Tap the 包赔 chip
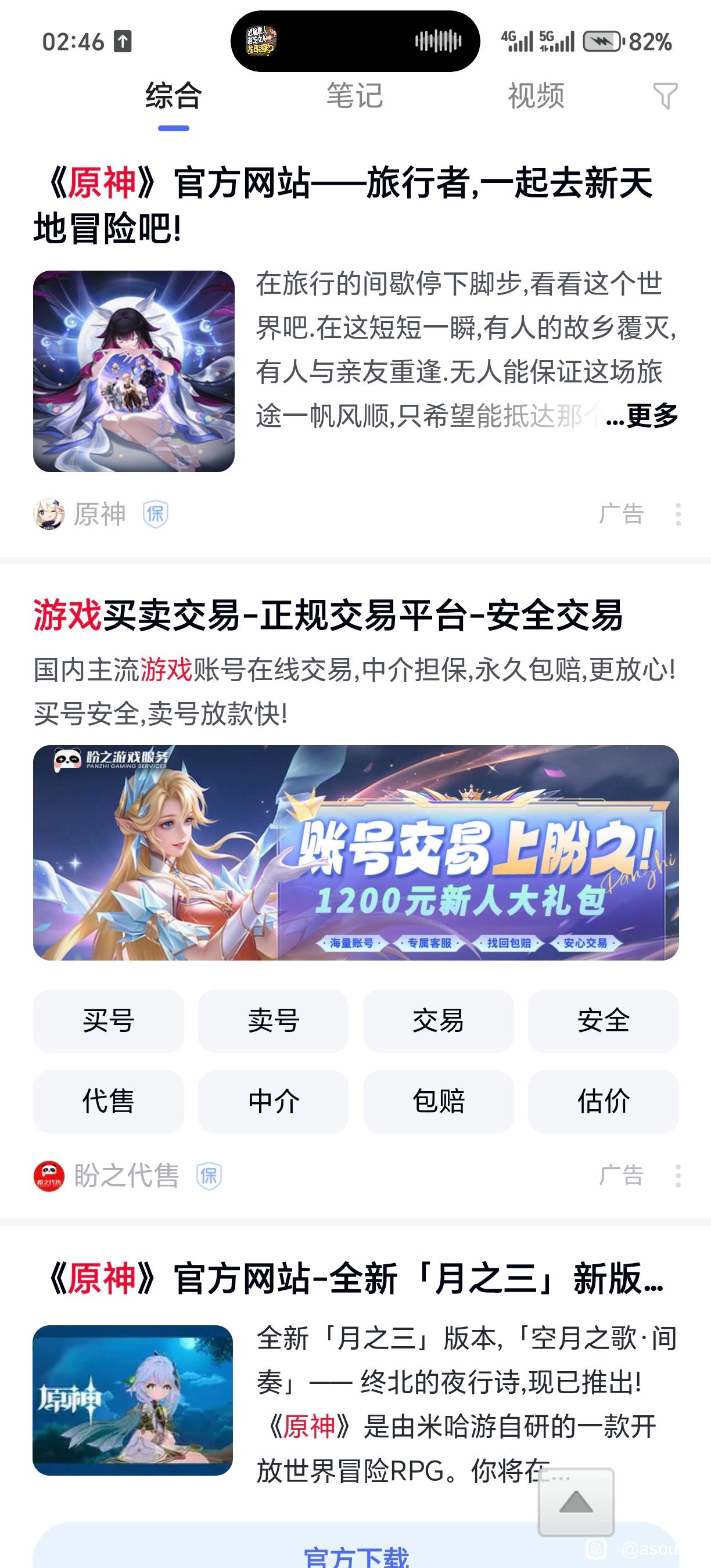711x1568 pixels. (x=439, y=1101)
